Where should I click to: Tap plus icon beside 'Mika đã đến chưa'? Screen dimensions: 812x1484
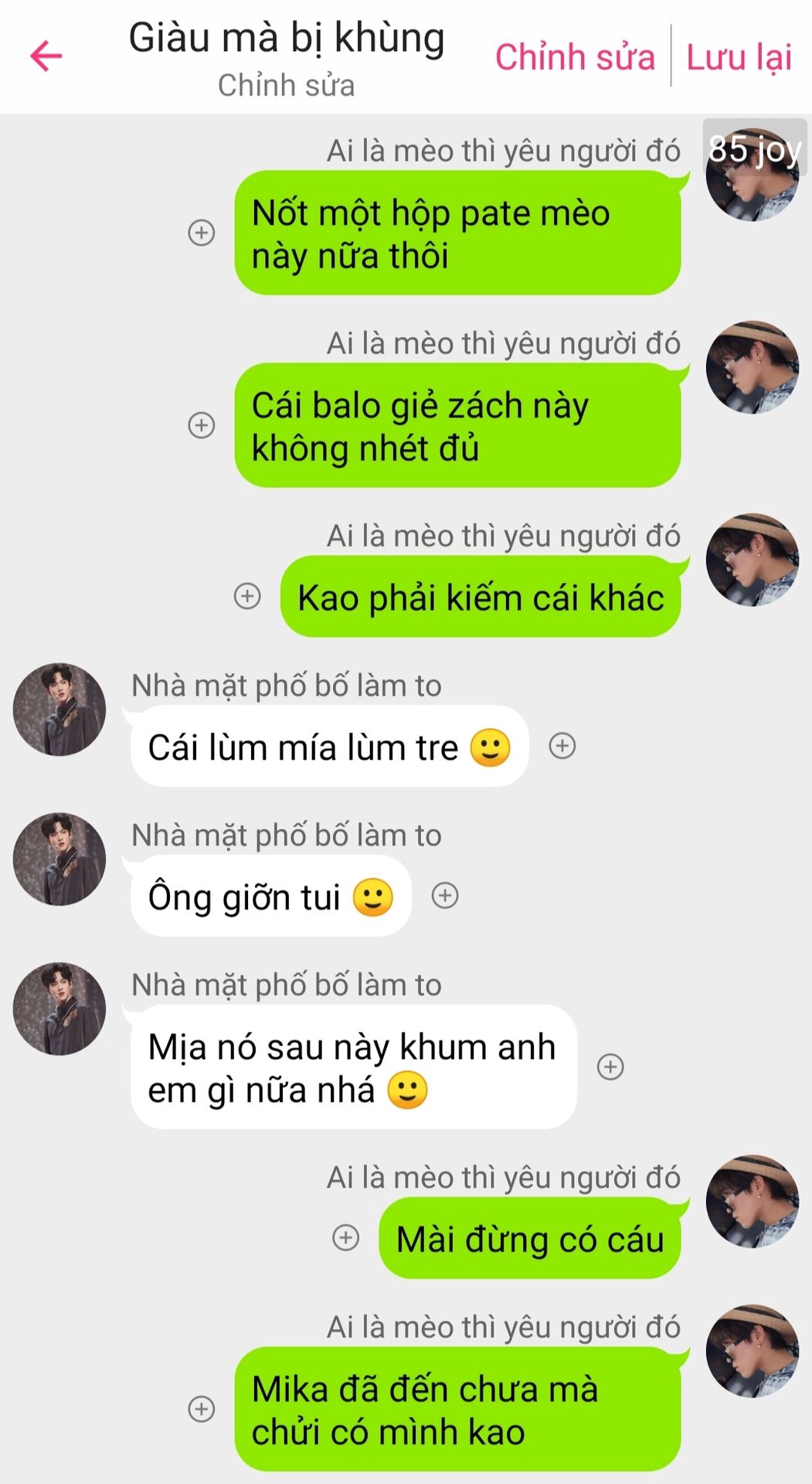click(202, 1408)
